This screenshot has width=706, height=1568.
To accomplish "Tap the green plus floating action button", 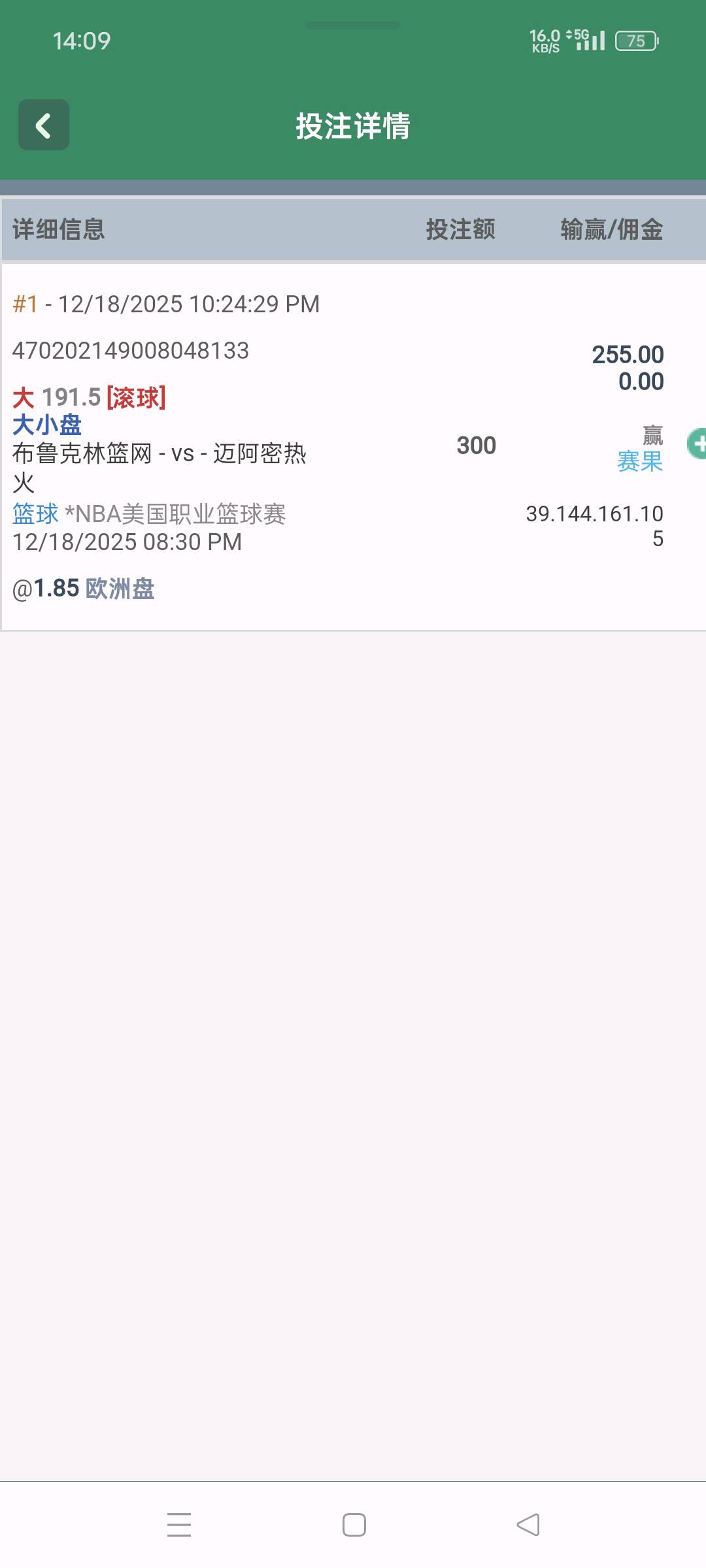I will coord(696,442).
